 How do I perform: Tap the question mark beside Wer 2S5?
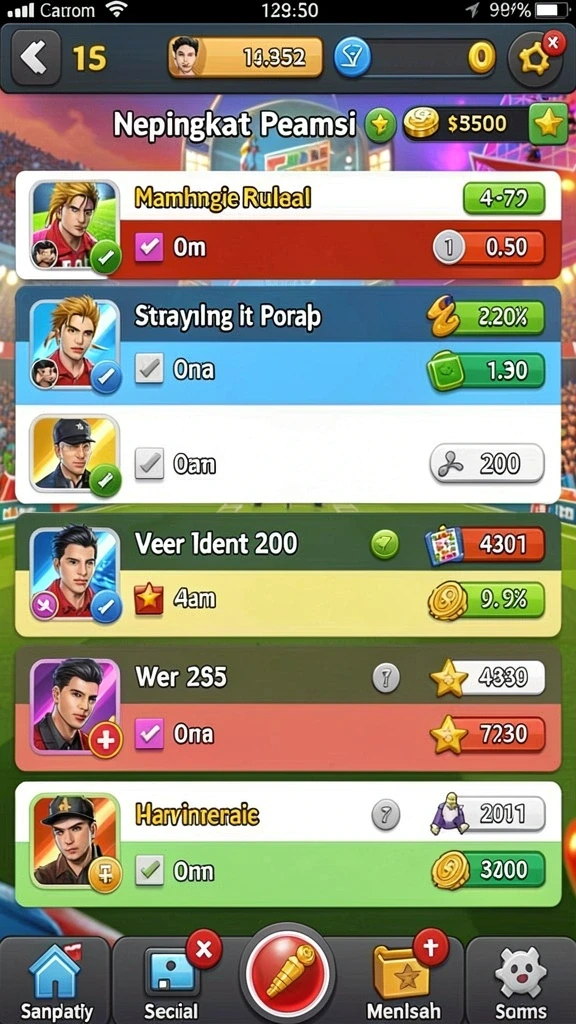click(385, 679)
